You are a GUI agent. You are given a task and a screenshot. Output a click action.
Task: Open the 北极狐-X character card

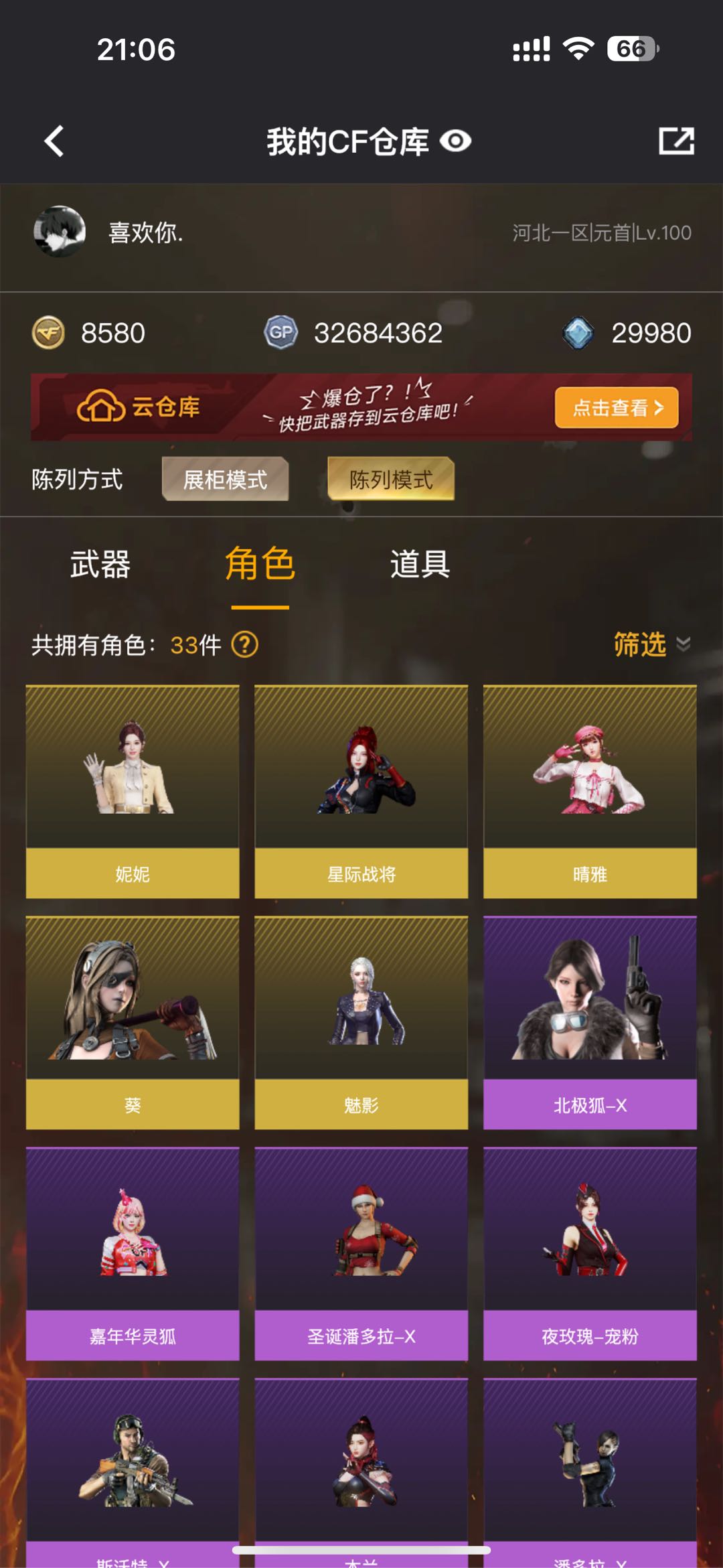click(x=590, y=1023)
